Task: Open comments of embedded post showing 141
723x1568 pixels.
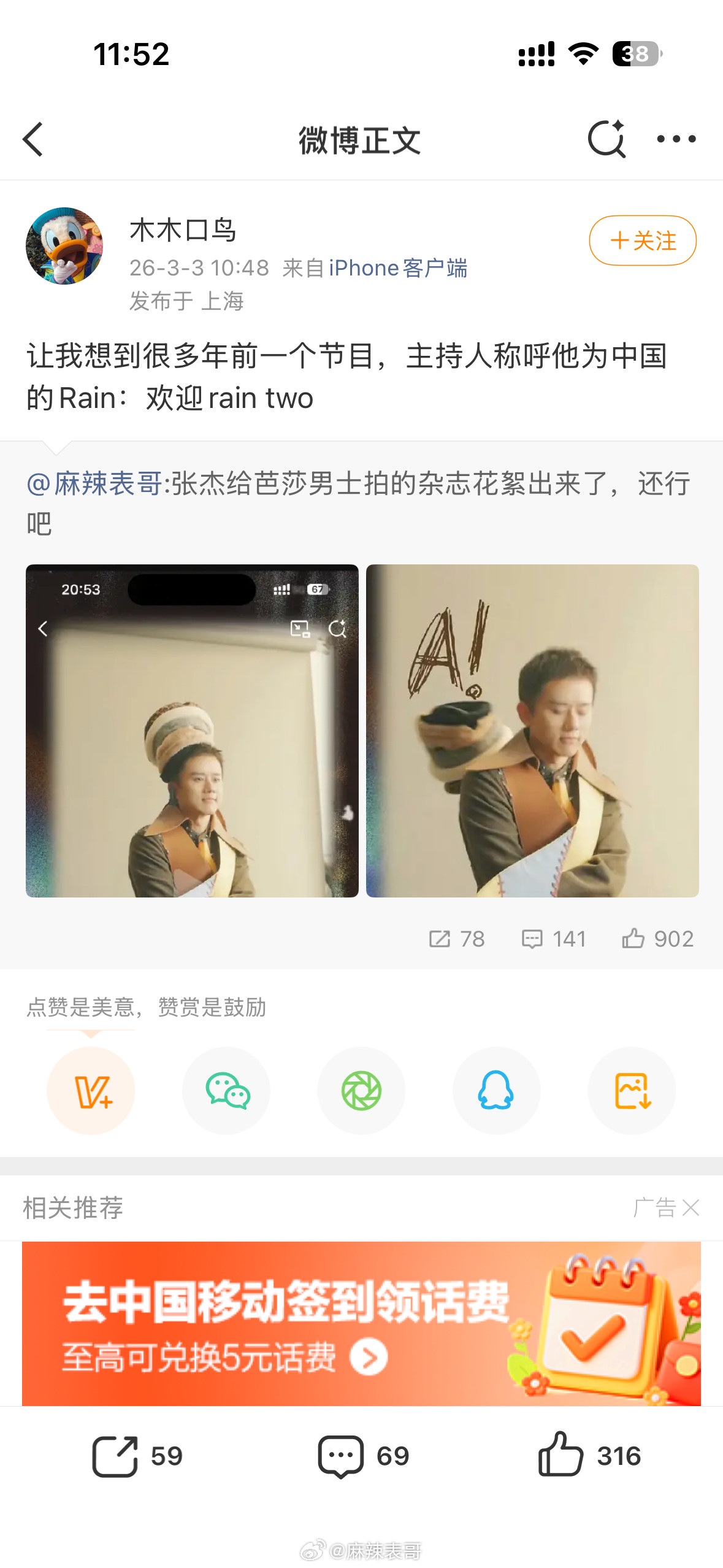Action: click(554, 939)
